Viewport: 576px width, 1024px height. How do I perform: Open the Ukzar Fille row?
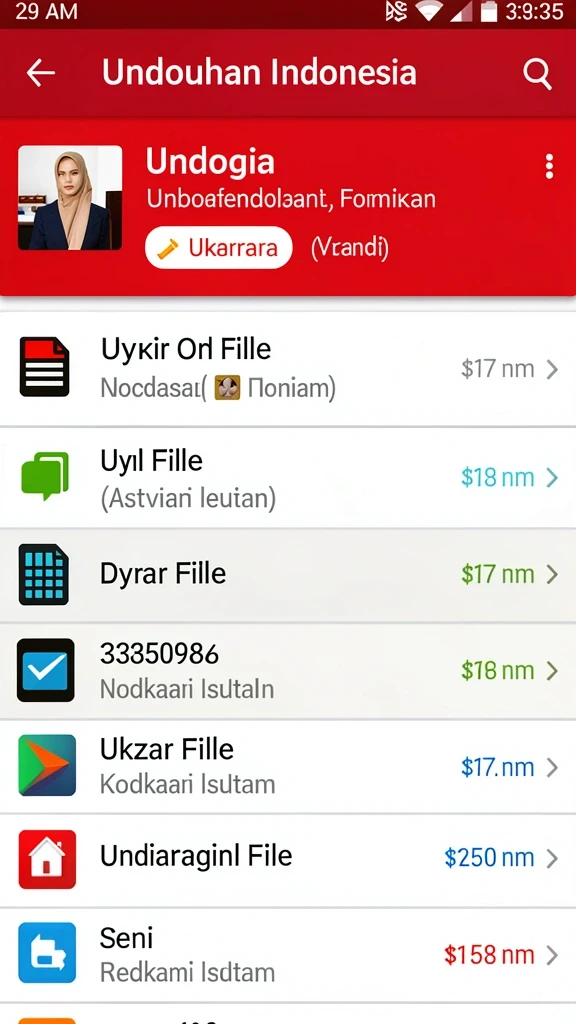[288, 767]
